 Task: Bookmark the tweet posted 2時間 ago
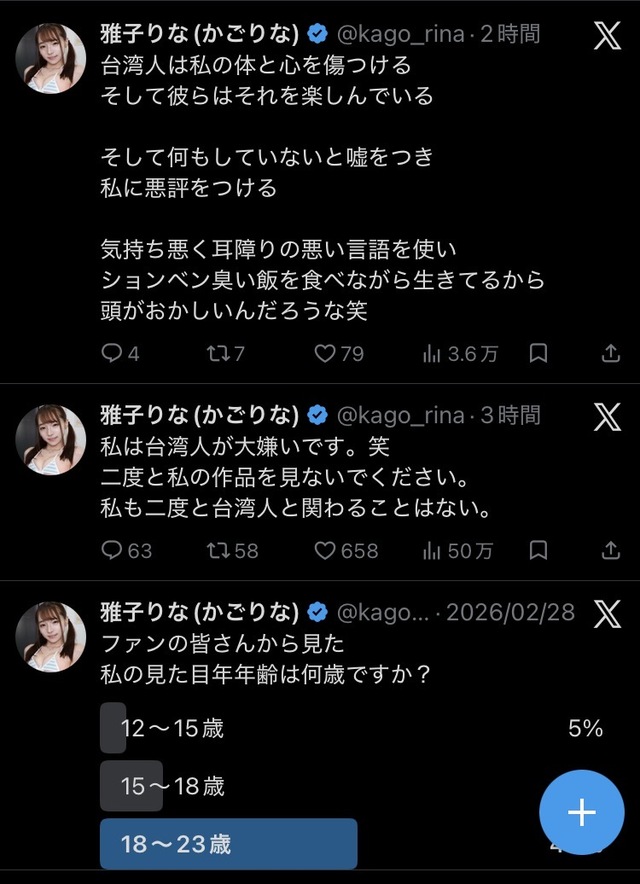click(x=538, y=353)
